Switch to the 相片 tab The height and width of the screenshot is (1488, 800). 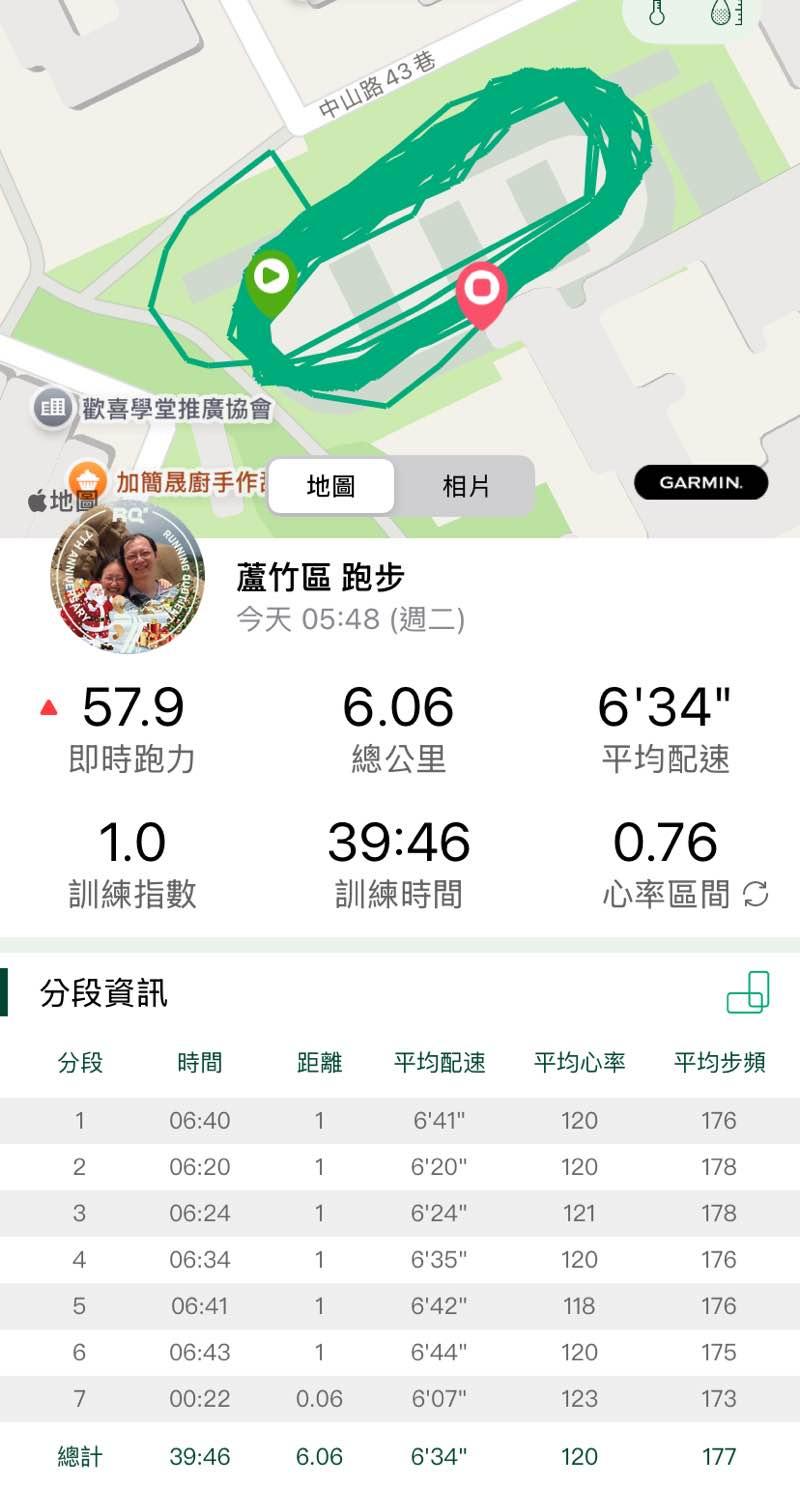pos(466,487)
